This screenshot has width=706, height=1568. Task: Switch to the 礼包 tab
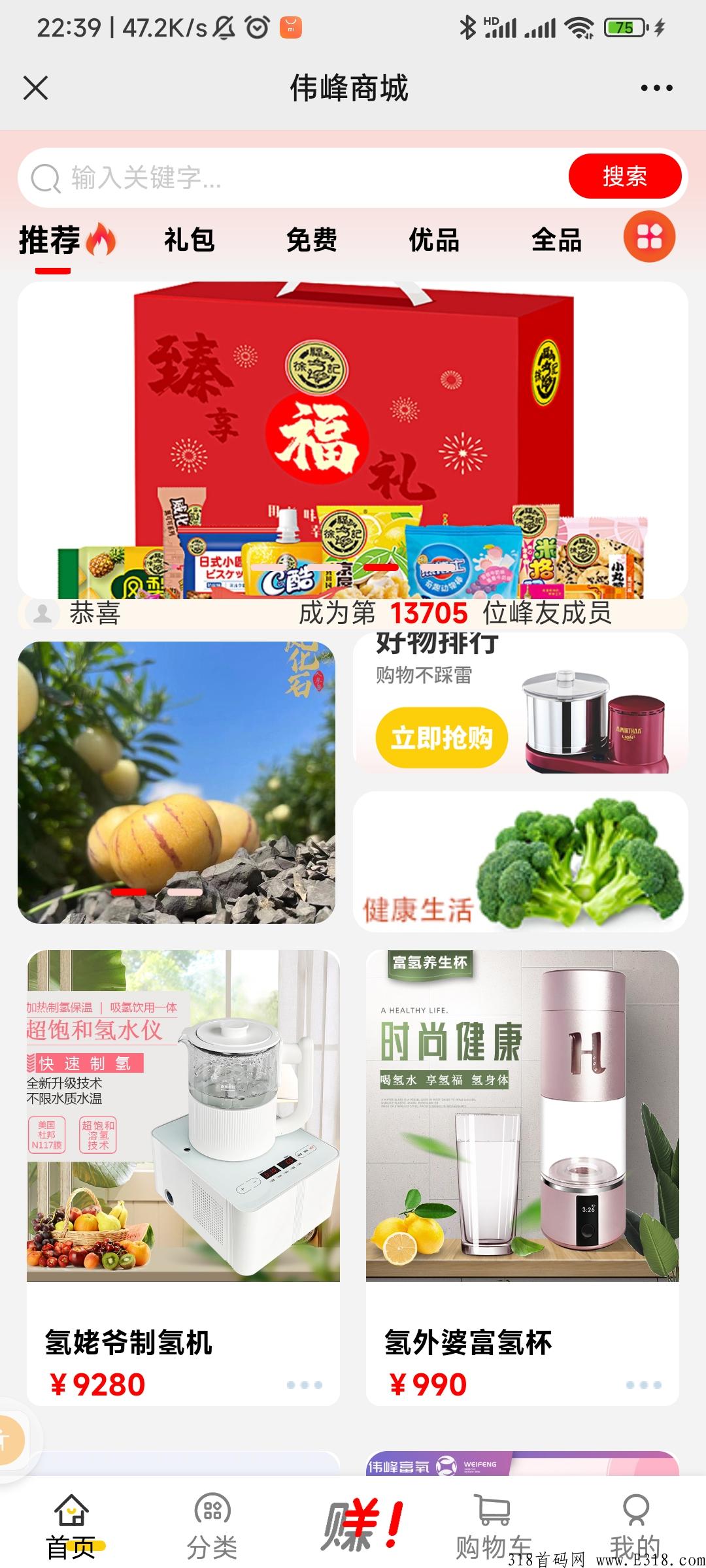(x=189, y=240)
